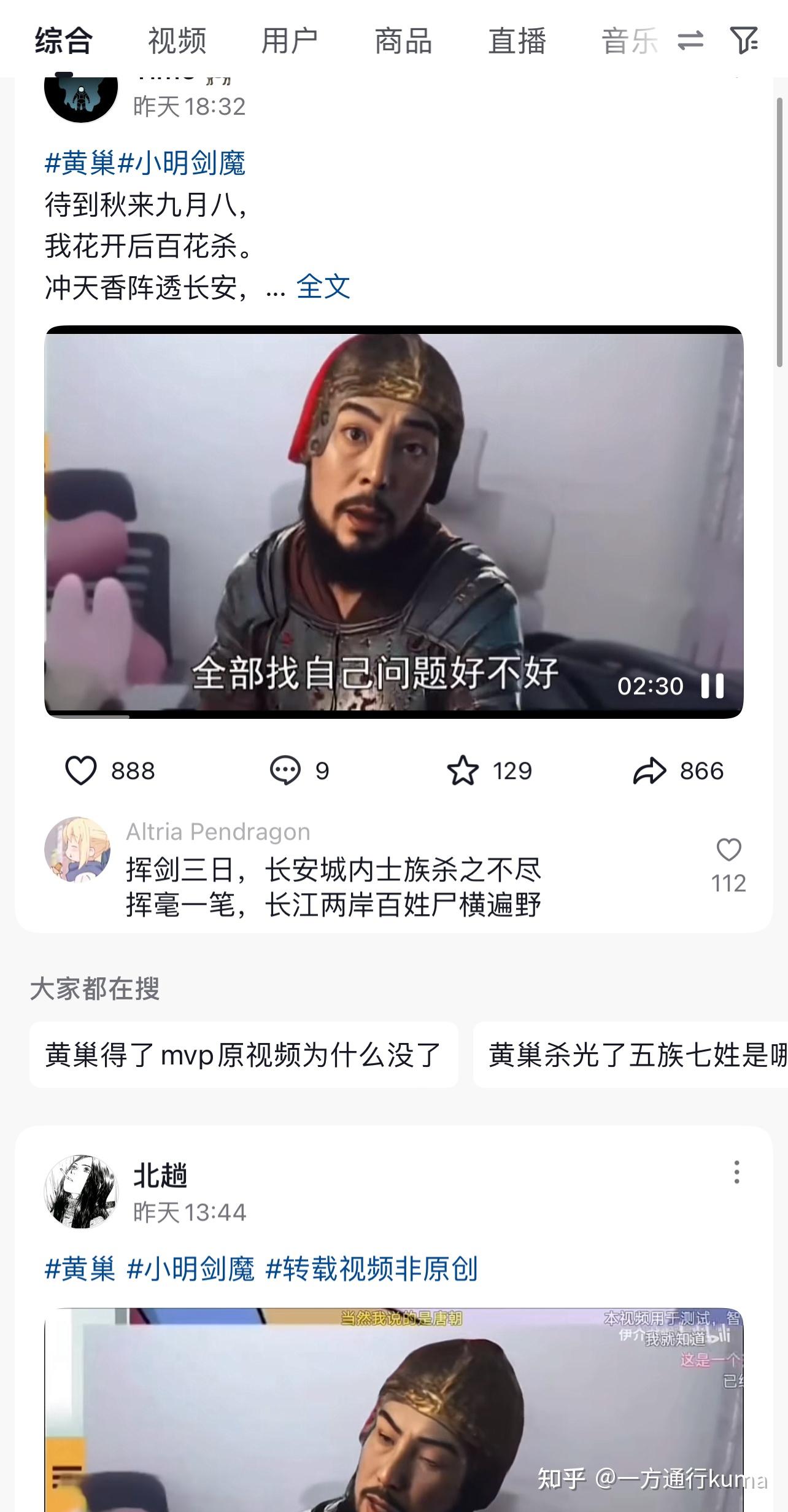Screen dimensions: 788x1512
Task: Switch to the 视频 tab
Action: pyautogui.click(x=177, y=41)
